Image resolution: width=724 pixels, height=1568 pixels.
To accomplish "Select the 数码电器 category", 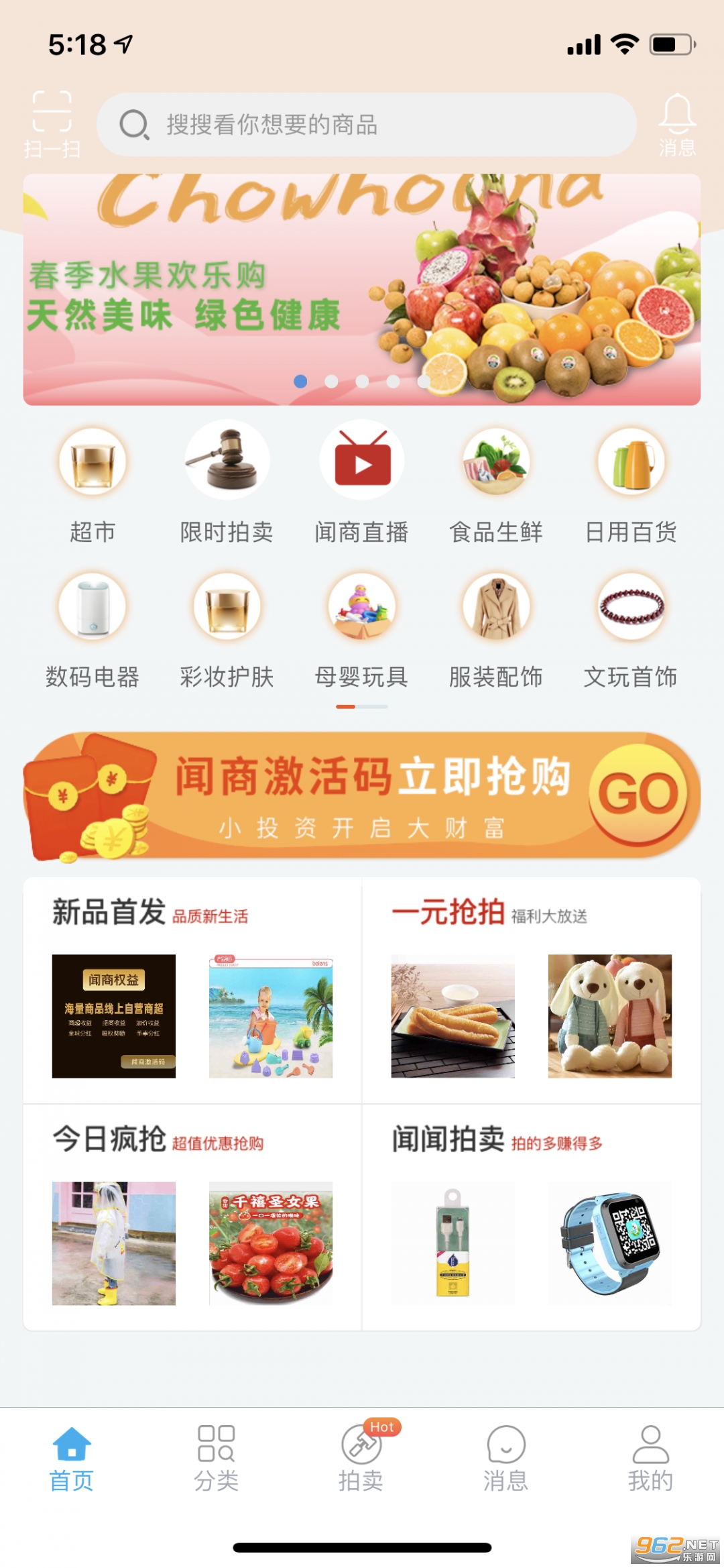I will coord(93,629).
